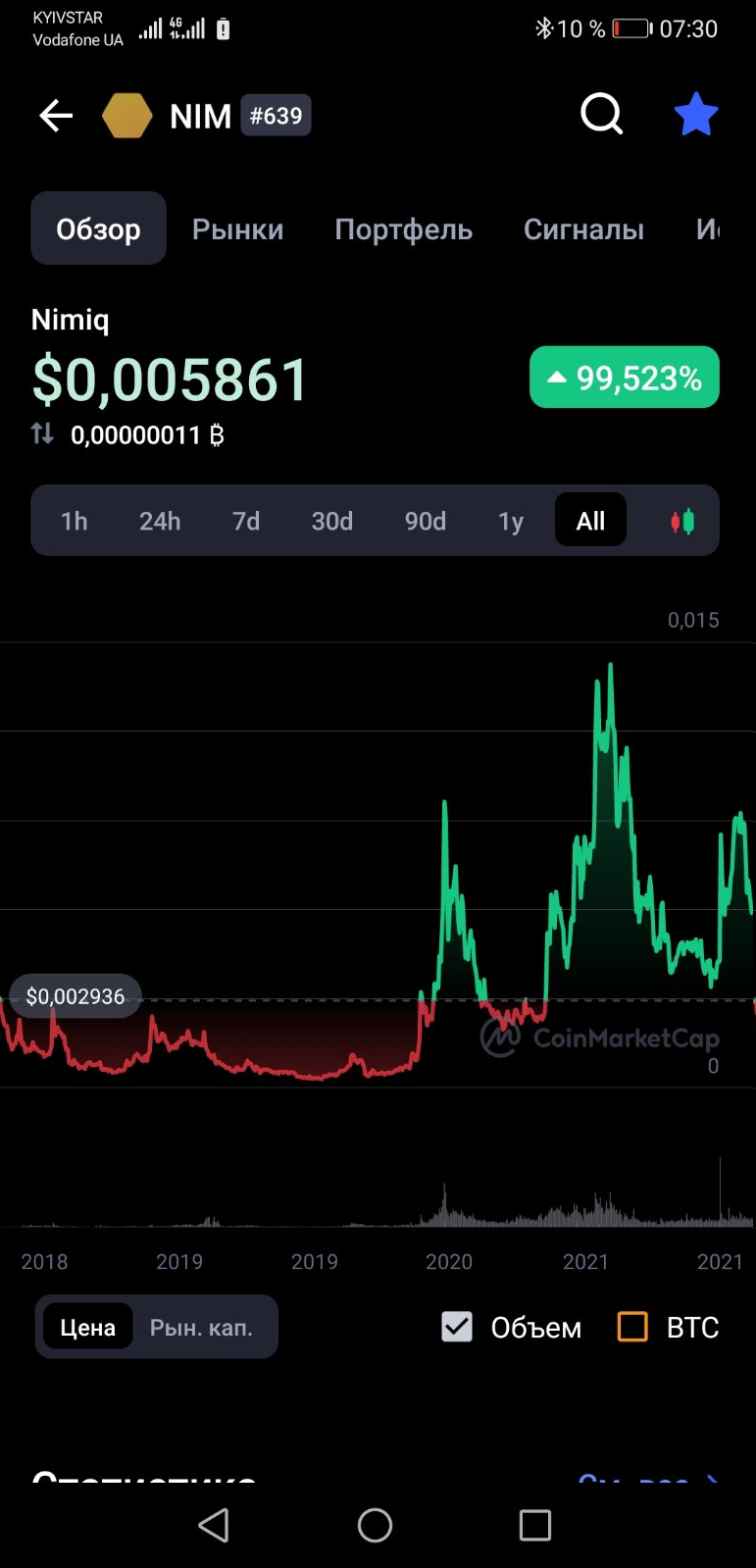The width and height of the screenshot is (756, 1568).
Task: Toggle candlestick chart view icon
Action: [x=682, y=521]
